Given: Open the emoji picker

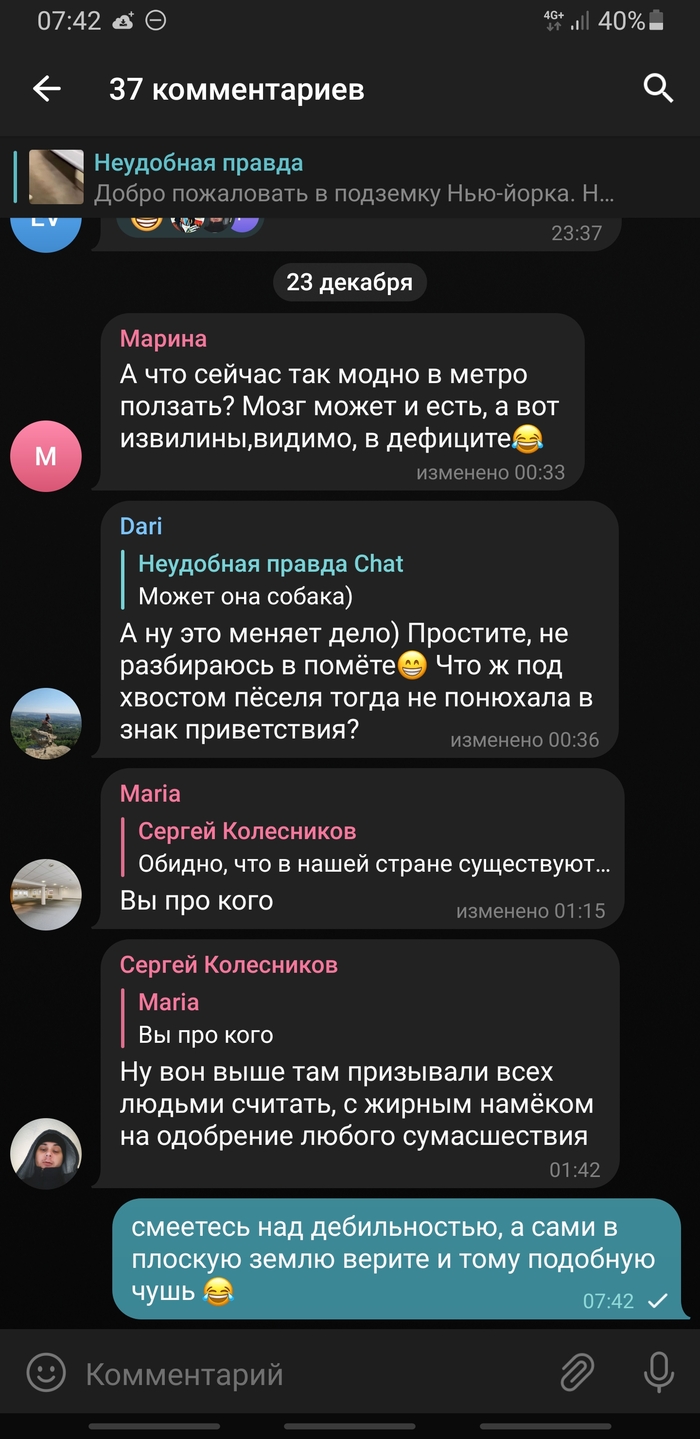Looking at the screenshot, I should point(45,1374).
